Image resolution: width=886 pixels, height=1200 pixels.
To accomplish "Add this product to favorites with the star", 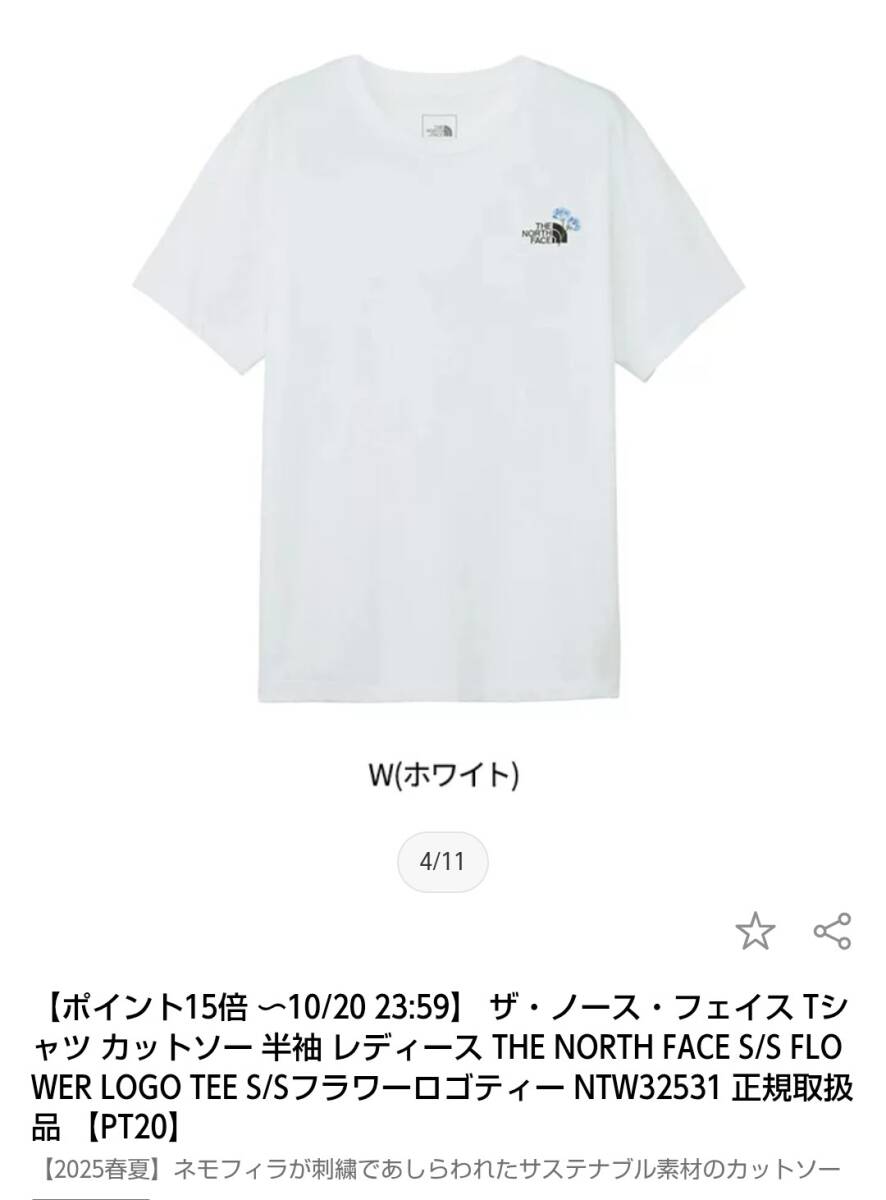I will click(x=755, y=932).
